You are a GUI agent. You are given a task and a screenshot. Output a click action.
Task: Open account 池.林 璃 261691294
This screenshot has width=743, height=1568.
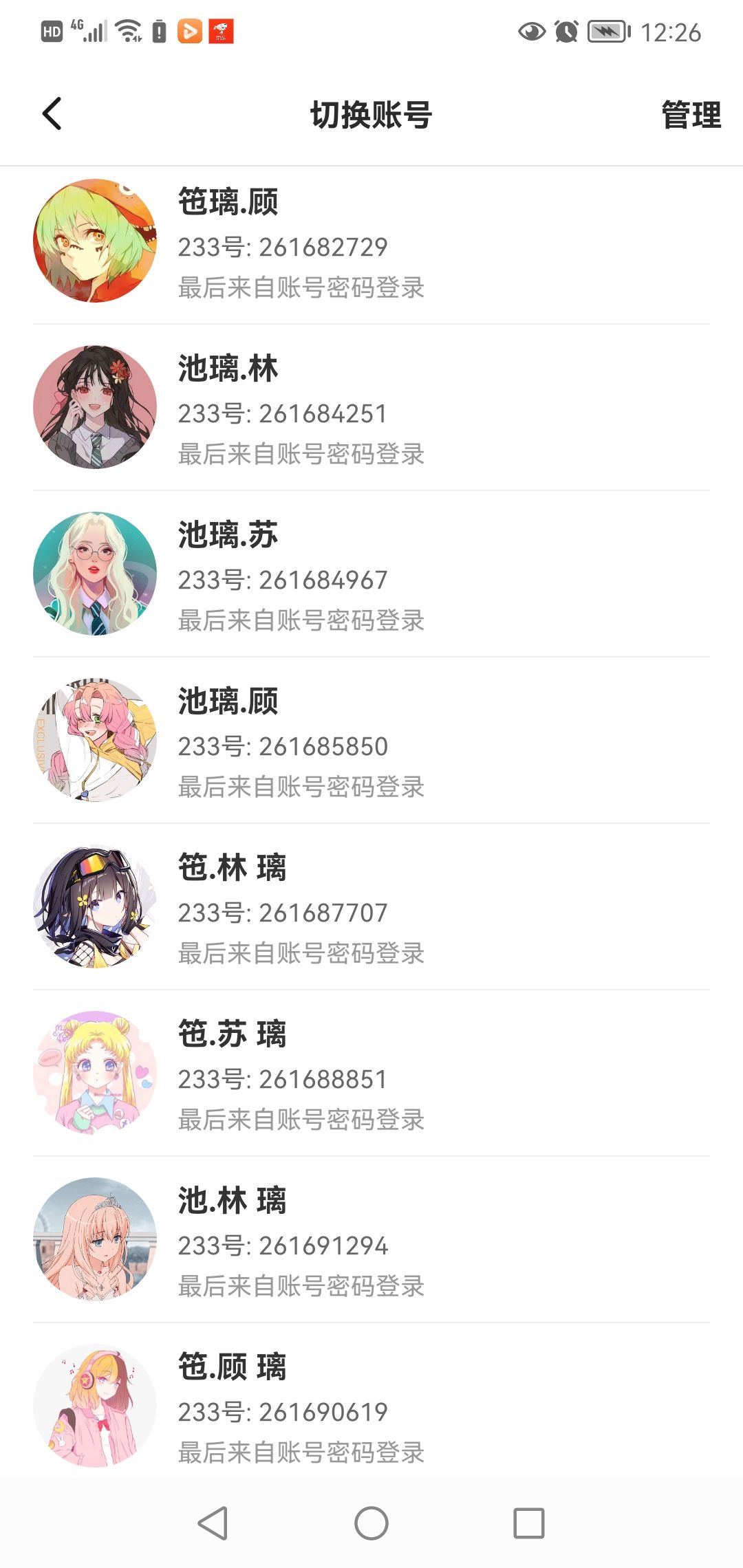point(371,1240)
